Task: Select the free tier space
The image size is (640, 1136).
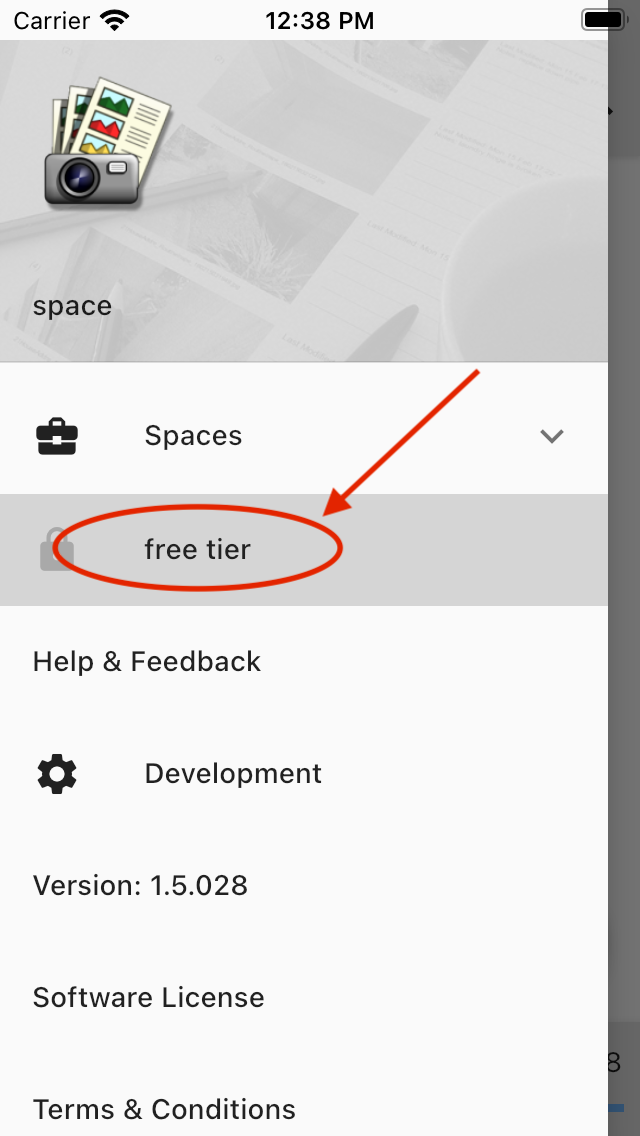Action: click(304, 549)
